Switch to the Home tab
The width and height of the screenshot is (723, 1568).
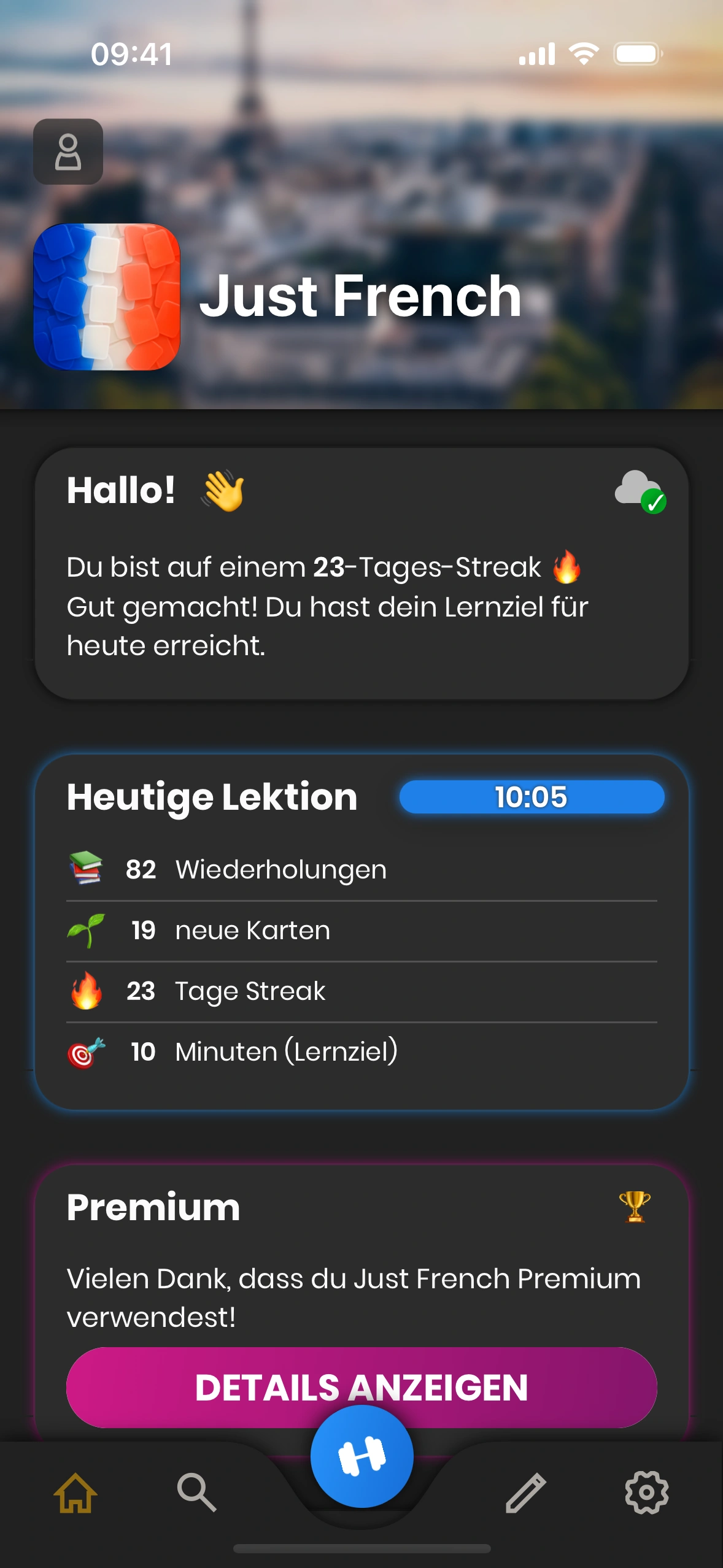click(x=75, y=1493)
